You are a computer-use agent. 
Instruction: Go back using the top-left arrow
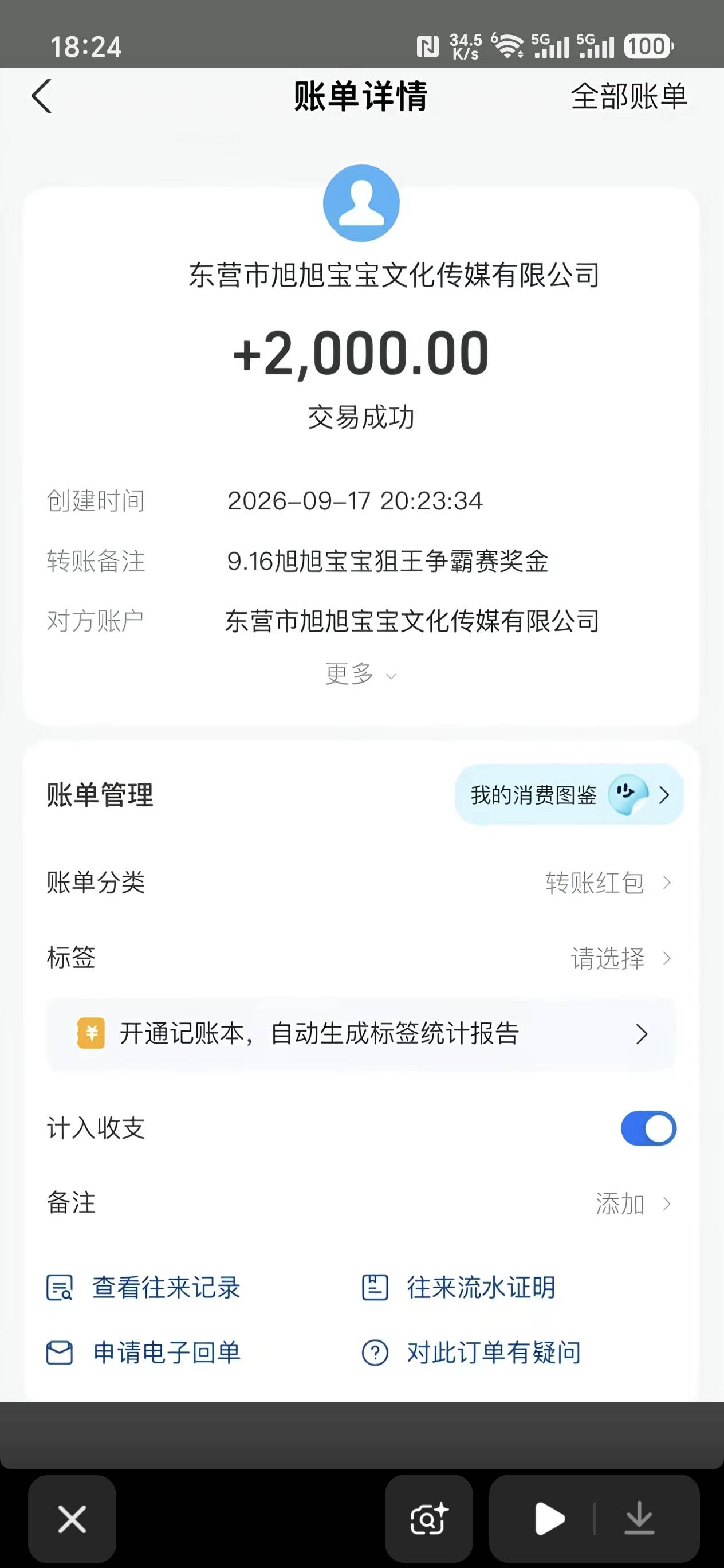pos(41,96)
